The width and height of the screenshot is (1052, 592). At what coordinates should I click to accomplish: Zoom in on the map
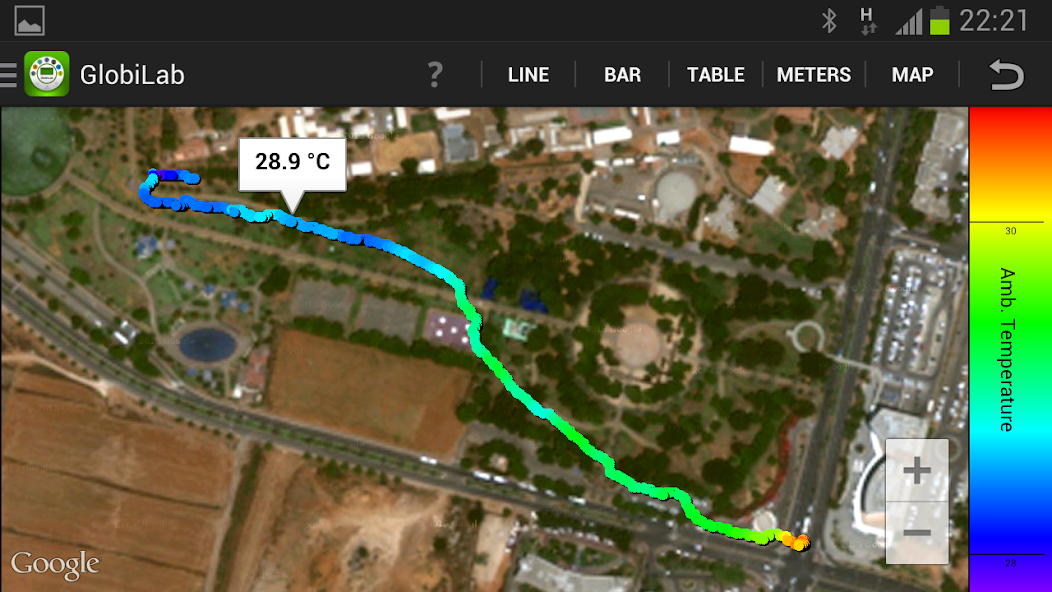point(916,471)
